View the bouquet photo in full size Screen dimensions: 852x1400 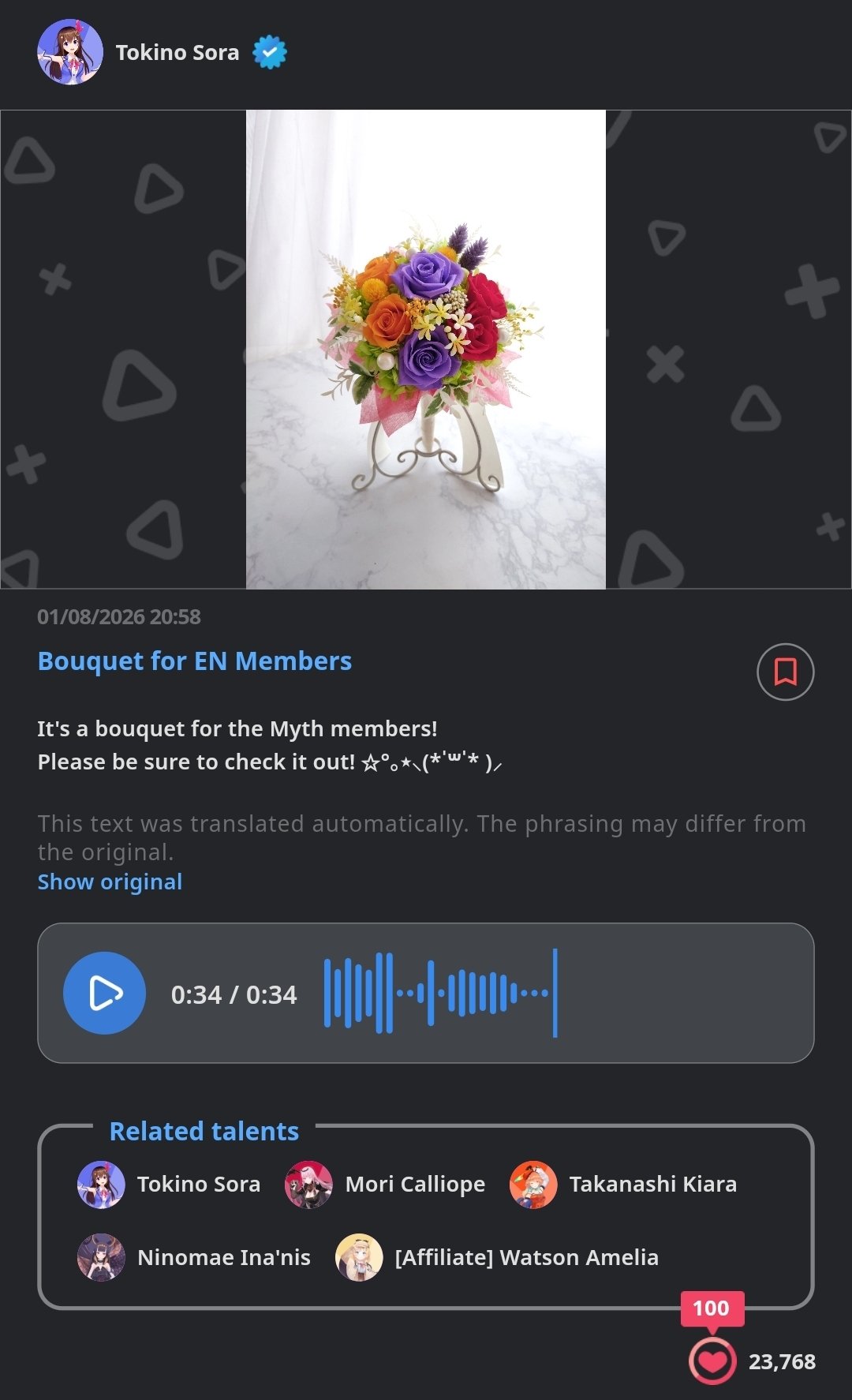click(426, 350)
